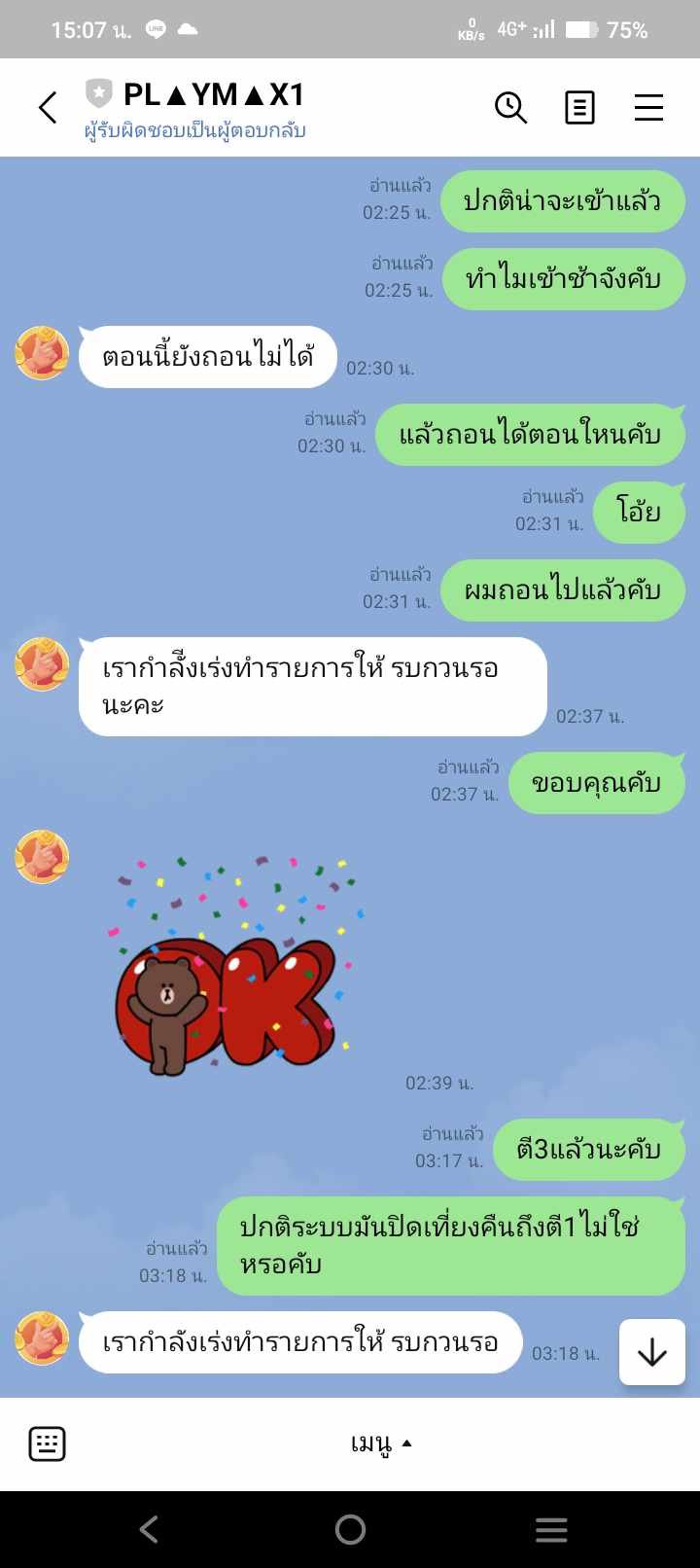The image size is (700, 1568).
Task: Open recent apps from navigation bar
Action: point(551,1529)
